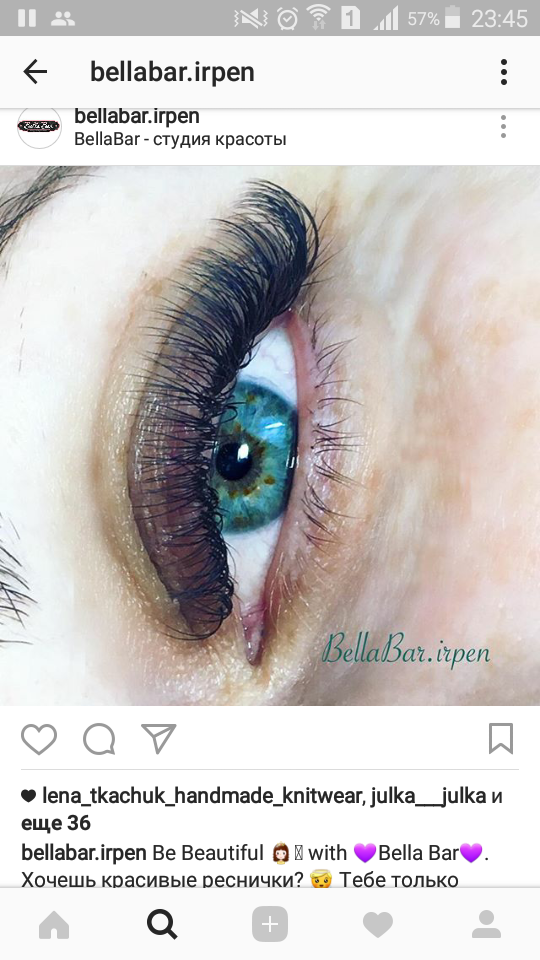Open the Search tab
The width and height of the screenshot is (540, 960).
click(162, 924)
